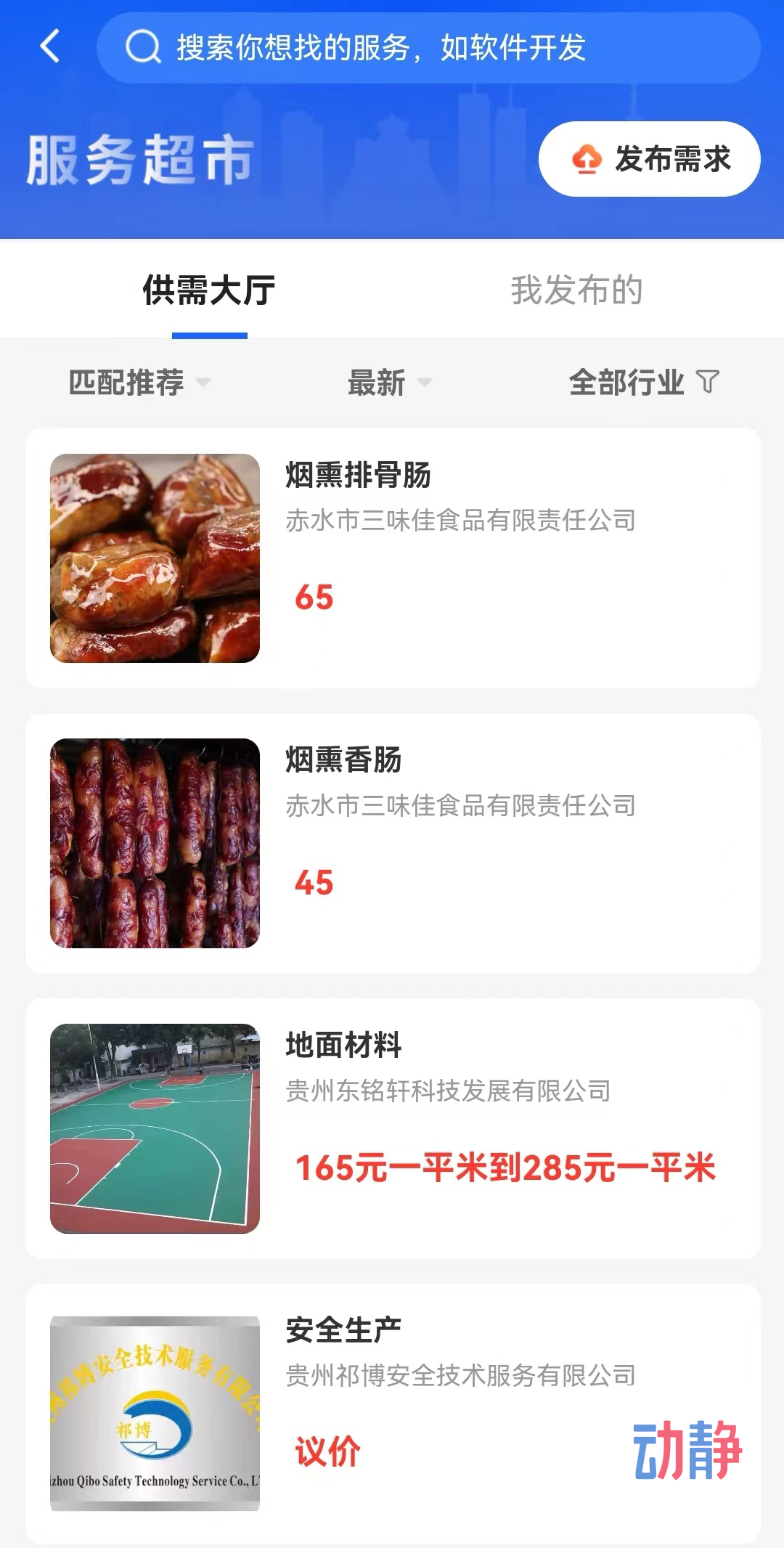Switch to the 我发布的 tab
784x1548 pixels.
(x=576, y=290)
